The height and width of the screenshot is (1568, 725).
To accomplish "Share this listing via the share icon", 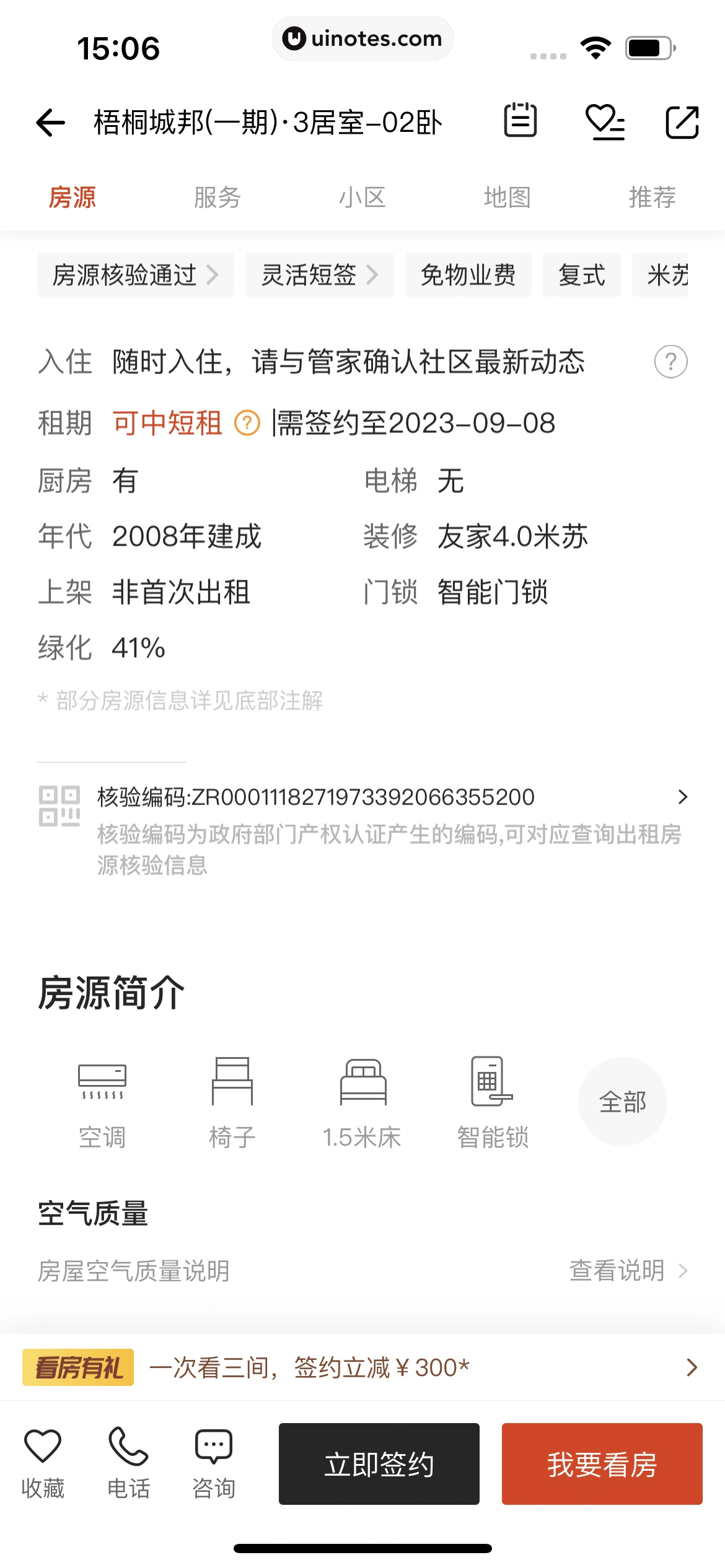I will [x=682, y=123].
